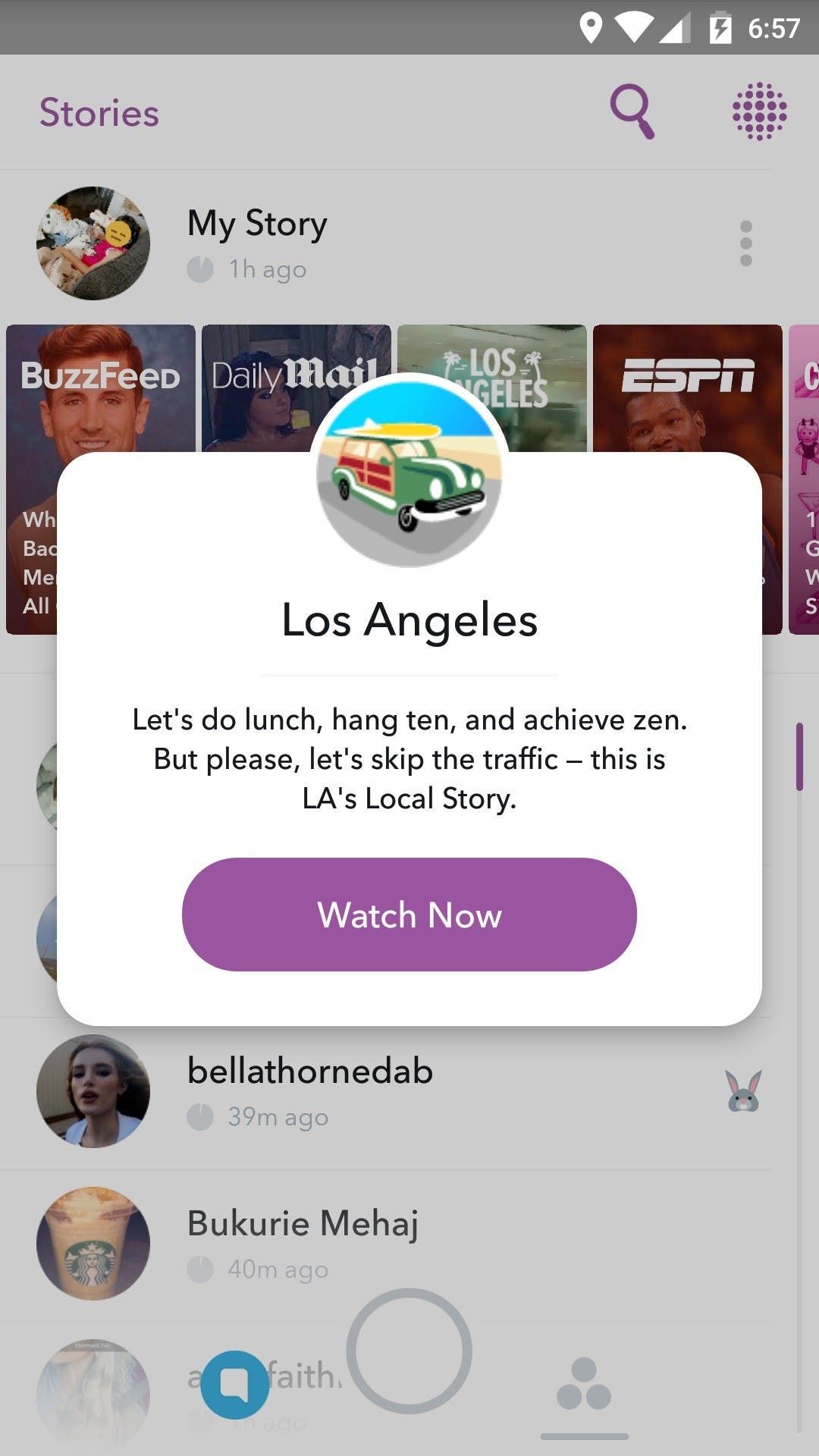
Task: Open the Discover dotted grid icon
Action: point(759,112)
